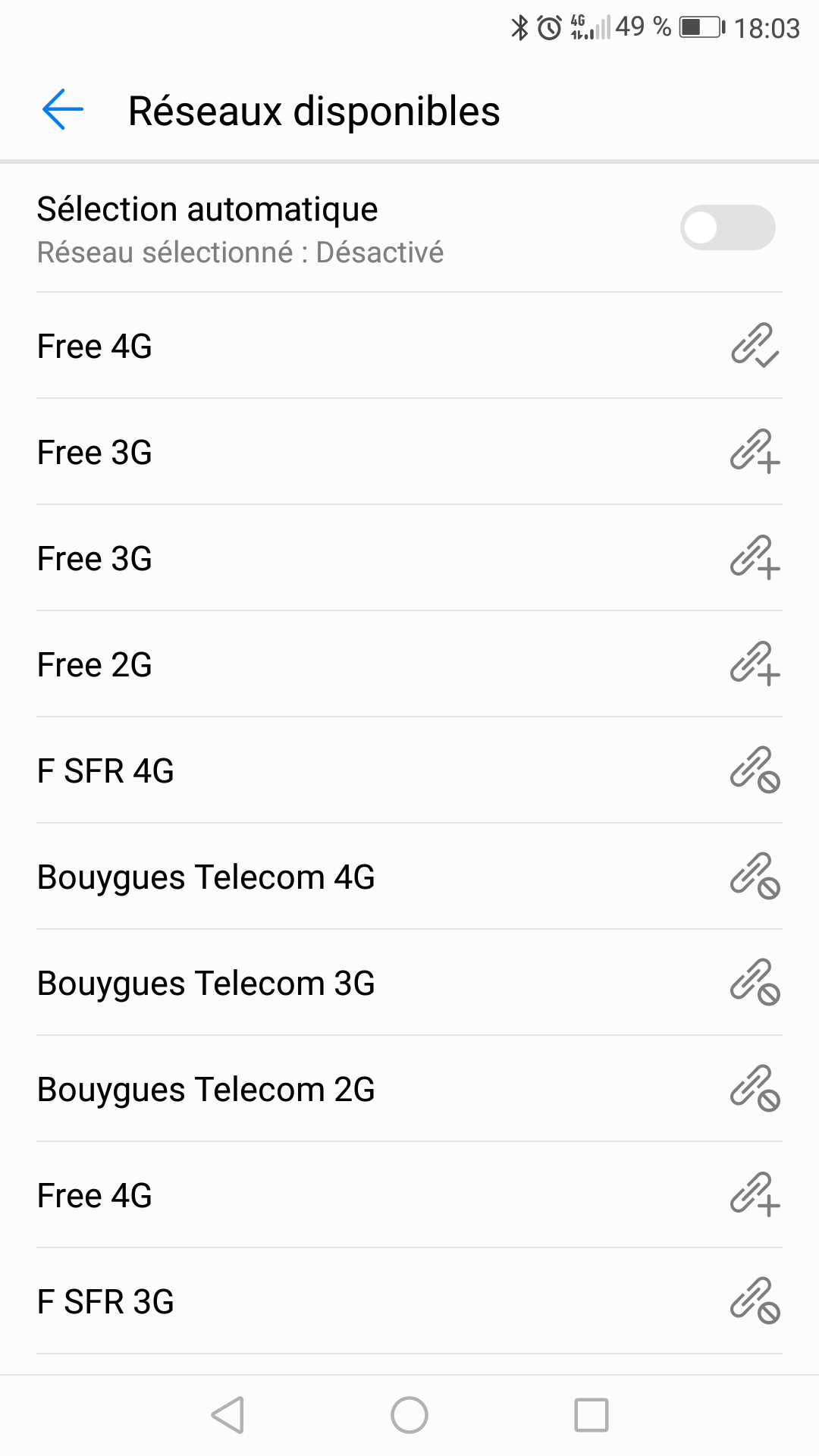Screen dimensions: 819x1456
Task: Go back using the blue arrow
Action: click(x=62, y=110)
